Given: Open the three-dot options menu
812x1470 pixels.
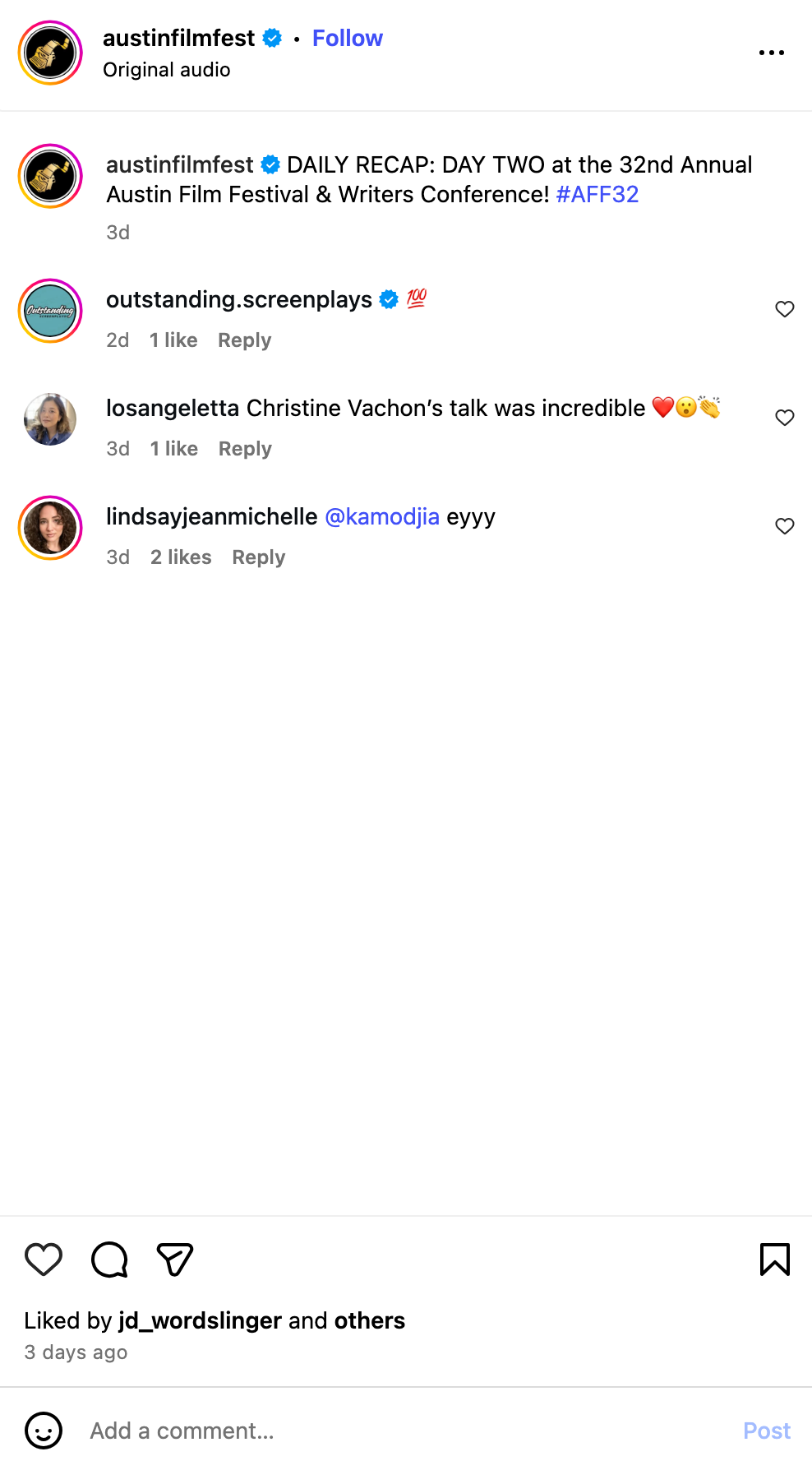Looking at the screenshot, I should pyautogui.click(x=771, y=53).
